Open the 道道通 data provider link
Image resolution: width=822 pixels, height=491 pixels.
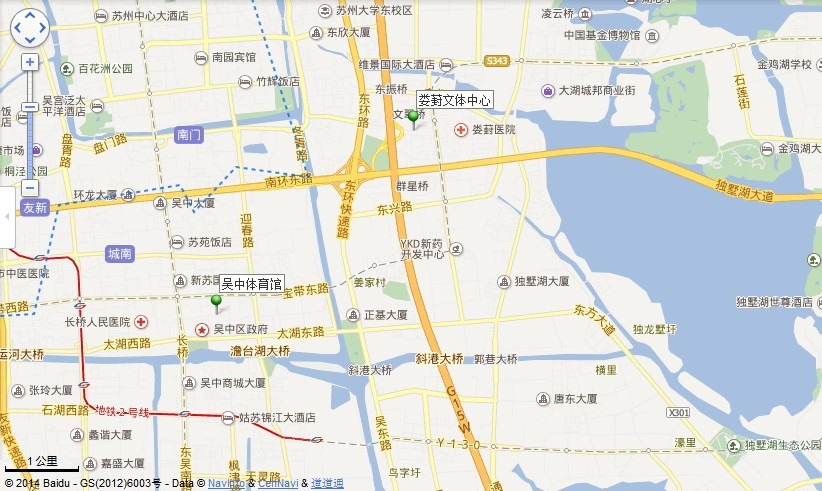coord(327,484)
